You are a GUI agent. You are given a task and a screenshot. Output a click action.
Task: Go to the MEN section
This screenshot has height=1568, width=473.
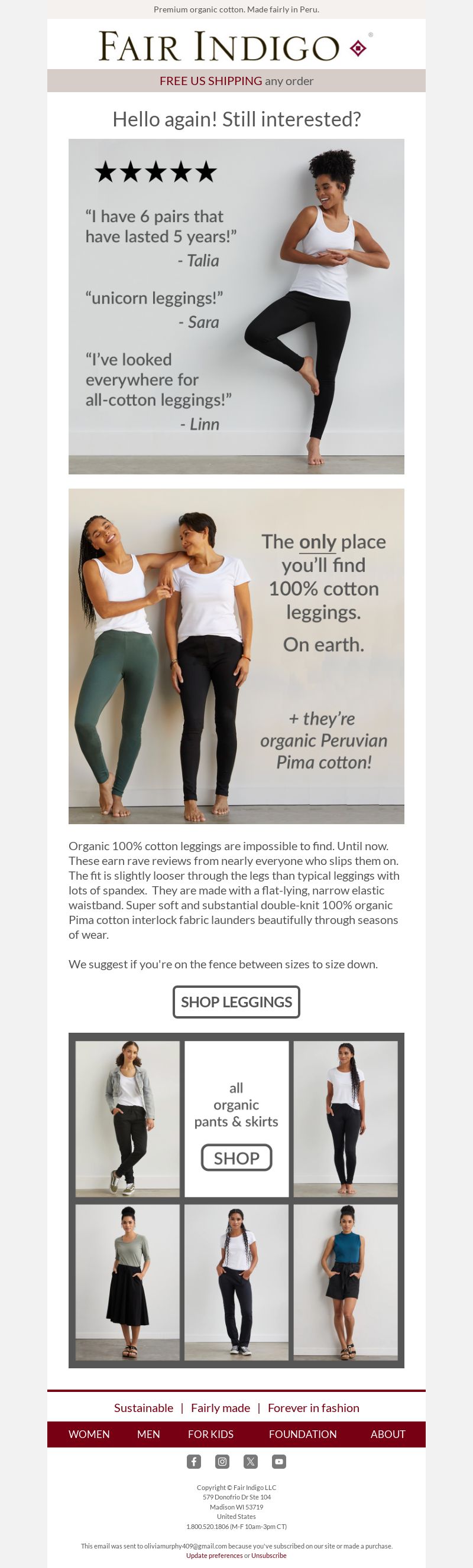click(148, 1434)
